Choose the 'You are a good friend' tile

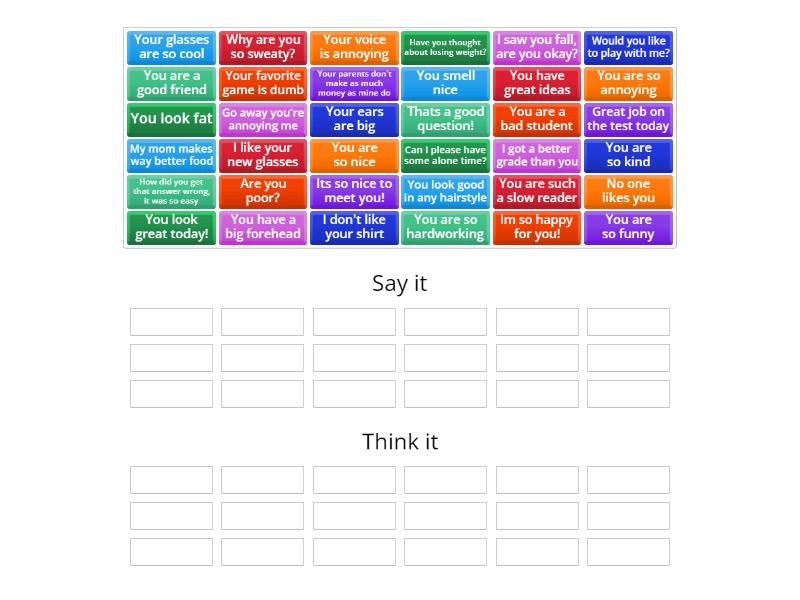point(171,83)
